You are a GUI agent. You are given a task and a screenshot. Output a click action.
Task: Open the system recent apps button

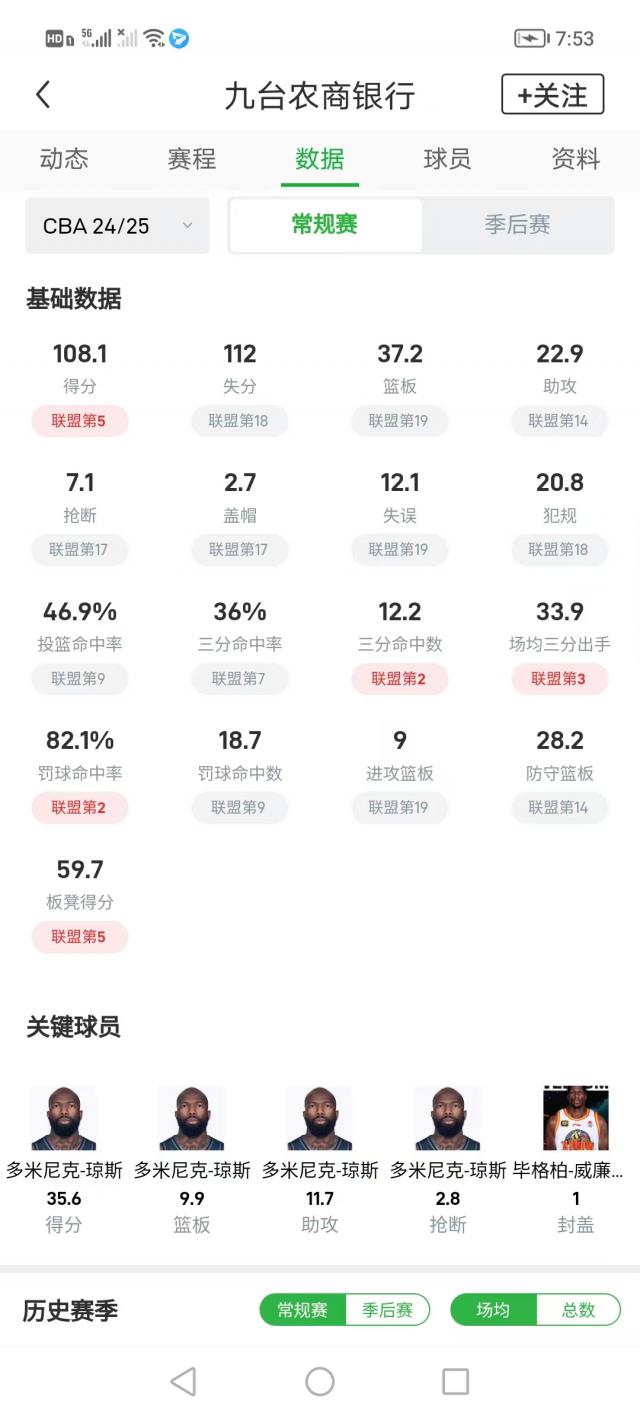tap(455, 1382)
